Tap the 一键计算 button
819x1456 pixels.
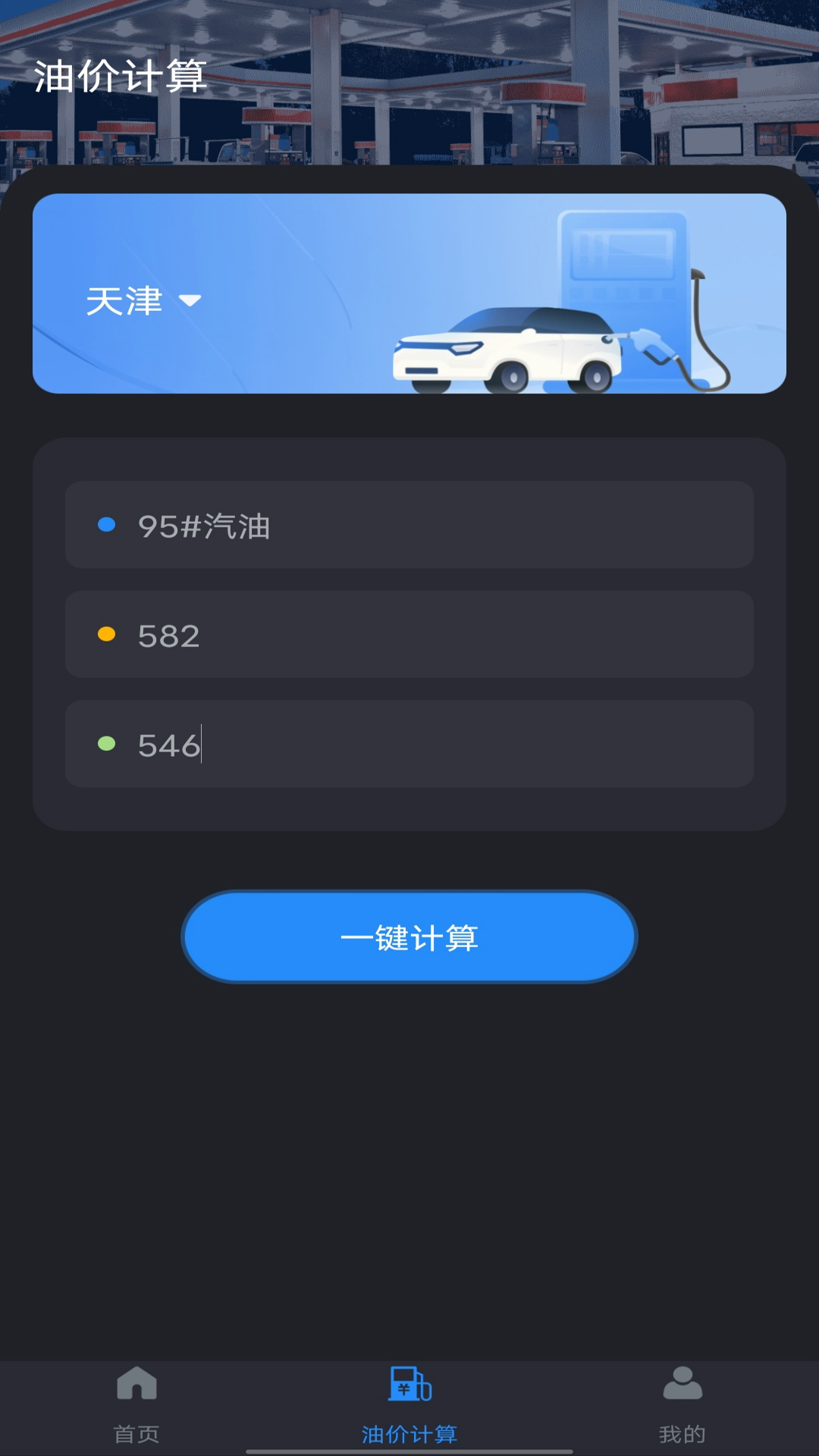(x=409, y=937)
